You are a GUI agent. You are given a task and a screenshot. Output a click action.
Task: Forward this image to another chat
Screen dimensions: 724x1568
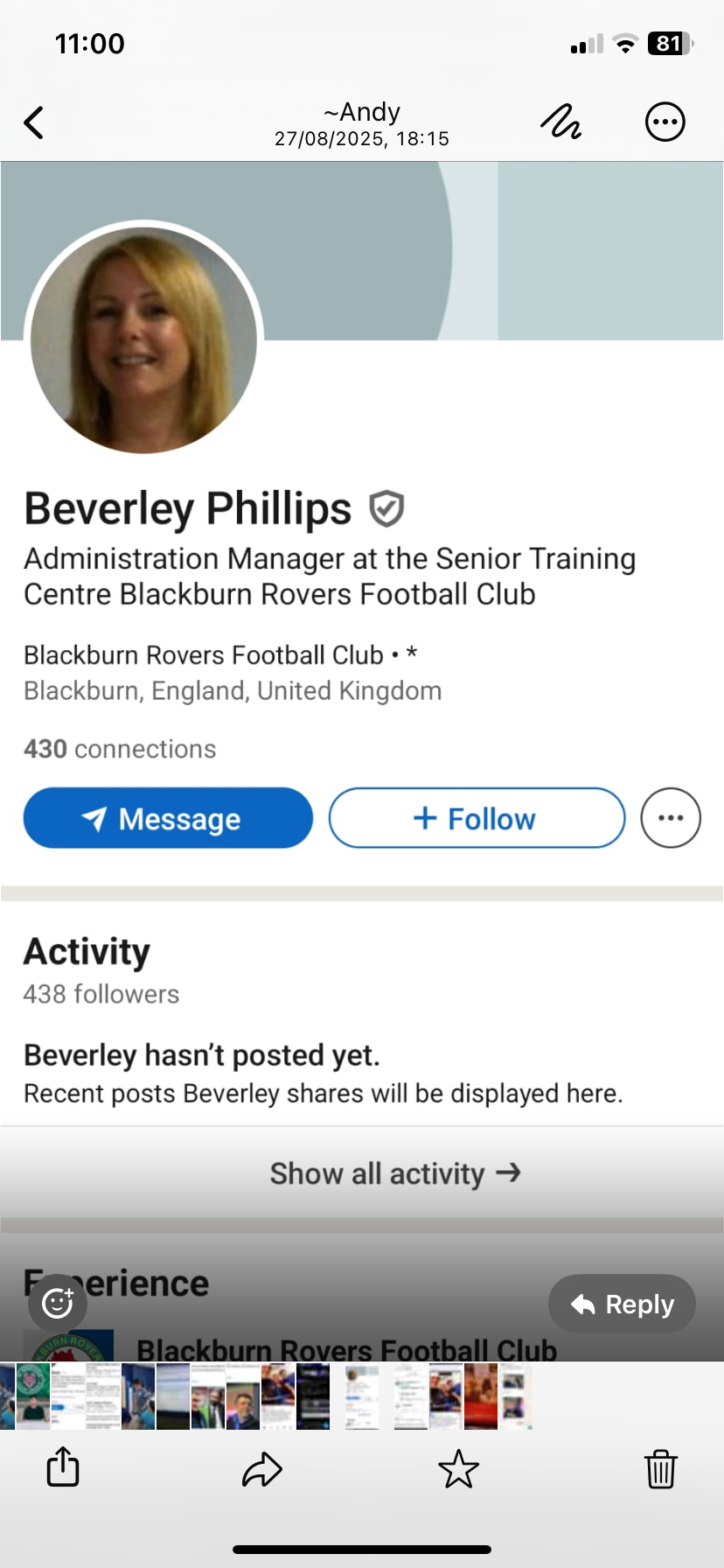tap(262, 1469)
